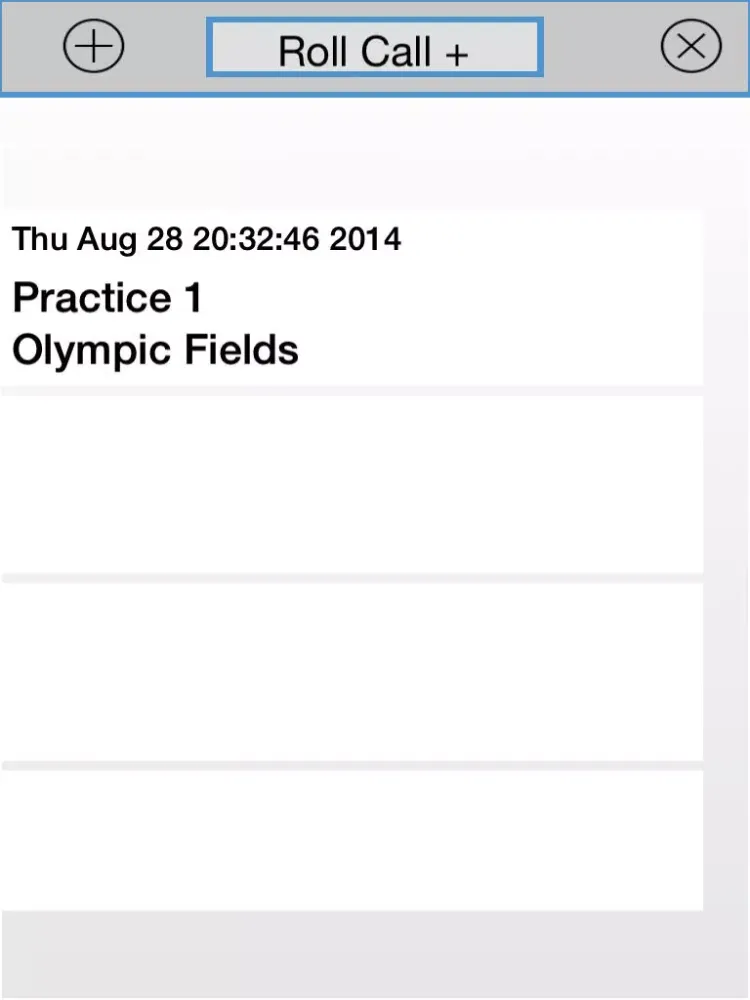
Task: Tap the plus icon to add a roll call
Action: 93,47
